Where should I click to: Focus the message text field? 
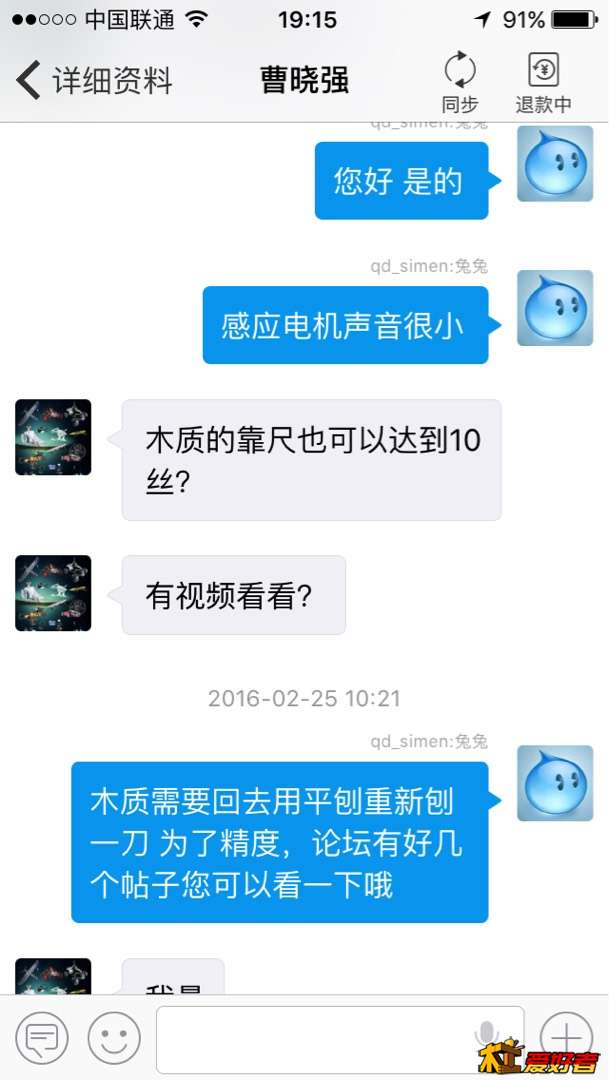pos(315,1039)
